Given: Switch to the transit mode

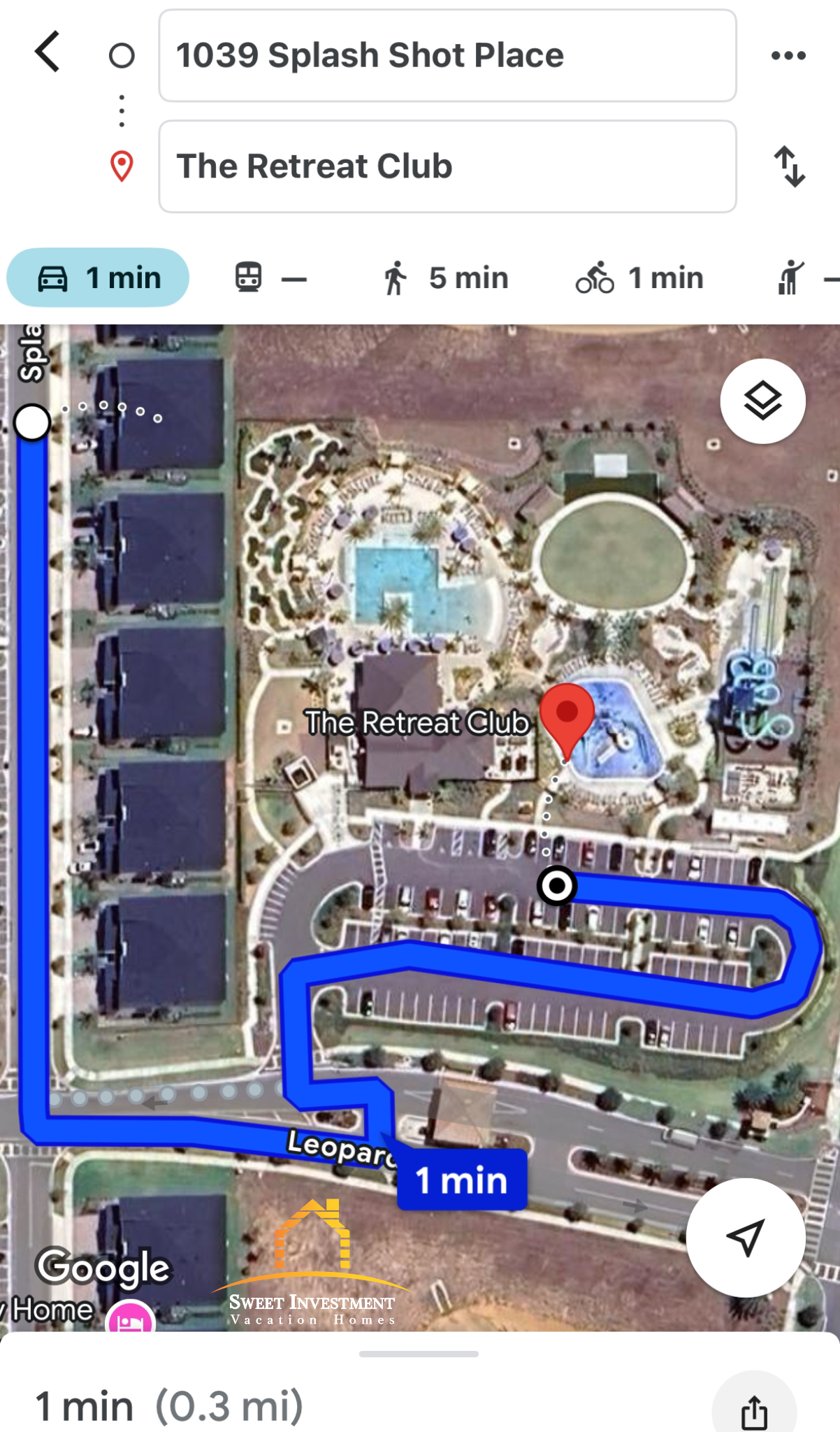Looking at the screenshot, I should coord(270,278).
